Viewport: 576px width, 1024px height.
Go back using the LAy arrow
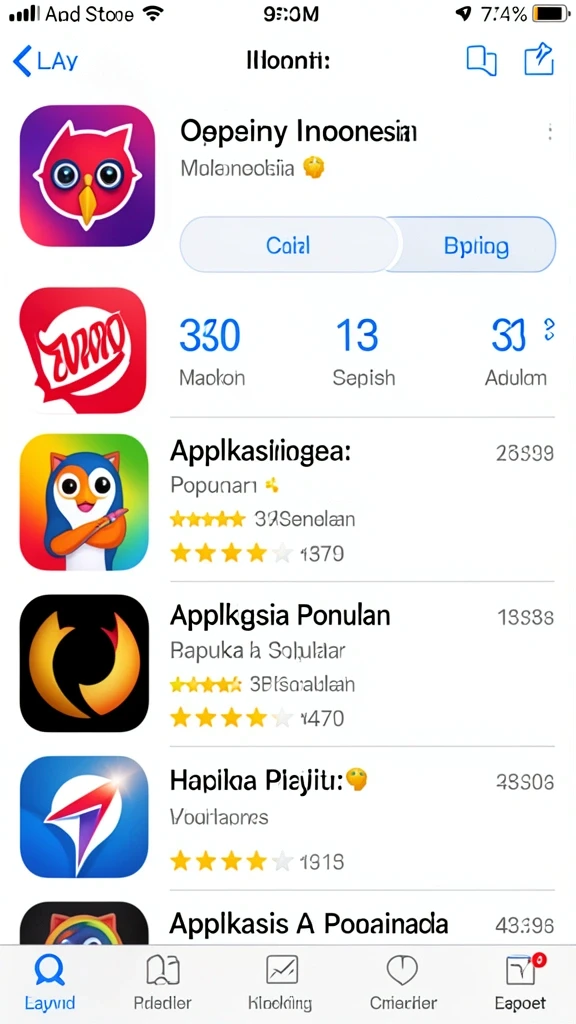(x=44, y=61)
